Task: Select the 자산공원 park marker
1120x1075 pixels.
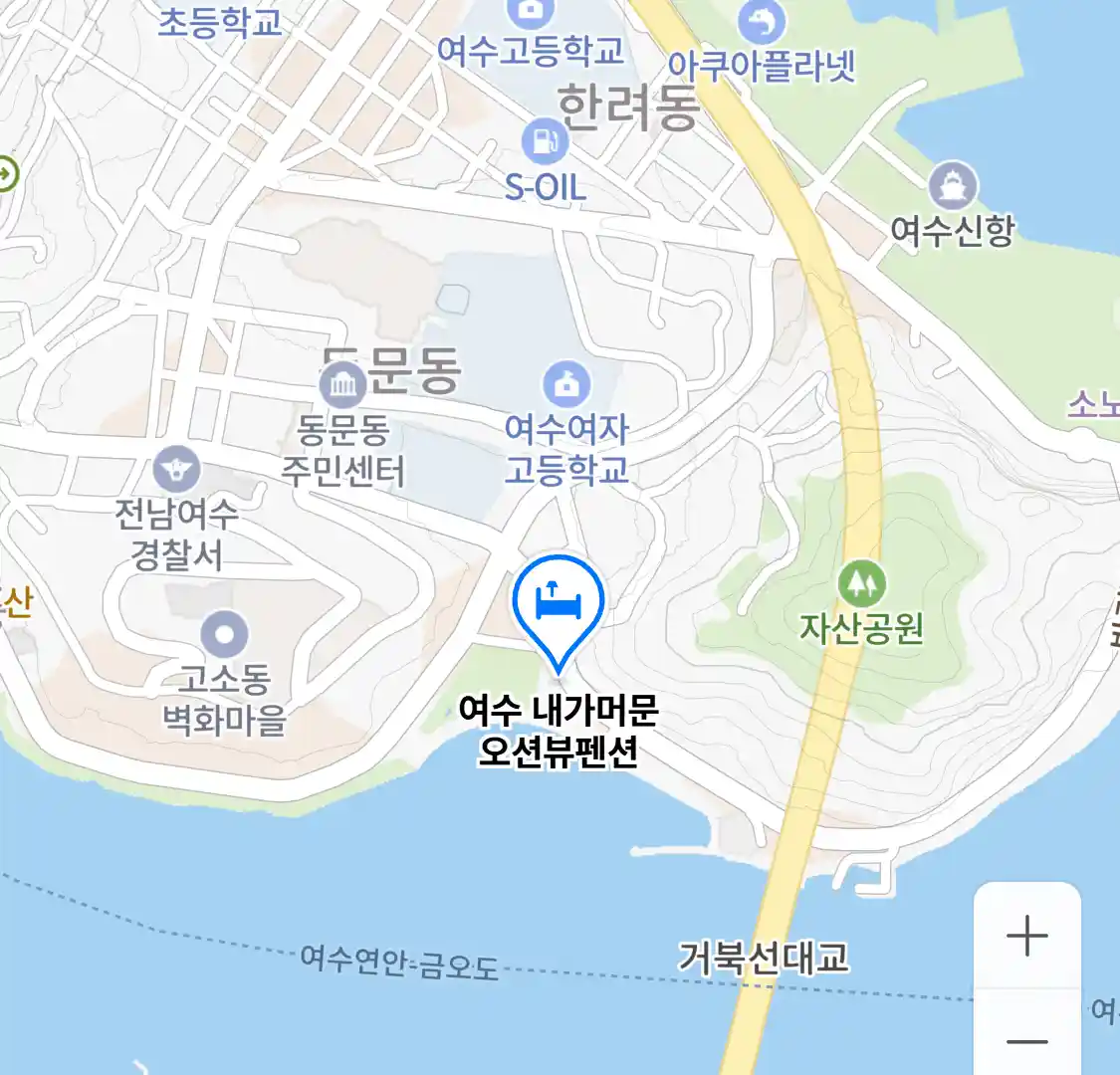Action: 861,584
